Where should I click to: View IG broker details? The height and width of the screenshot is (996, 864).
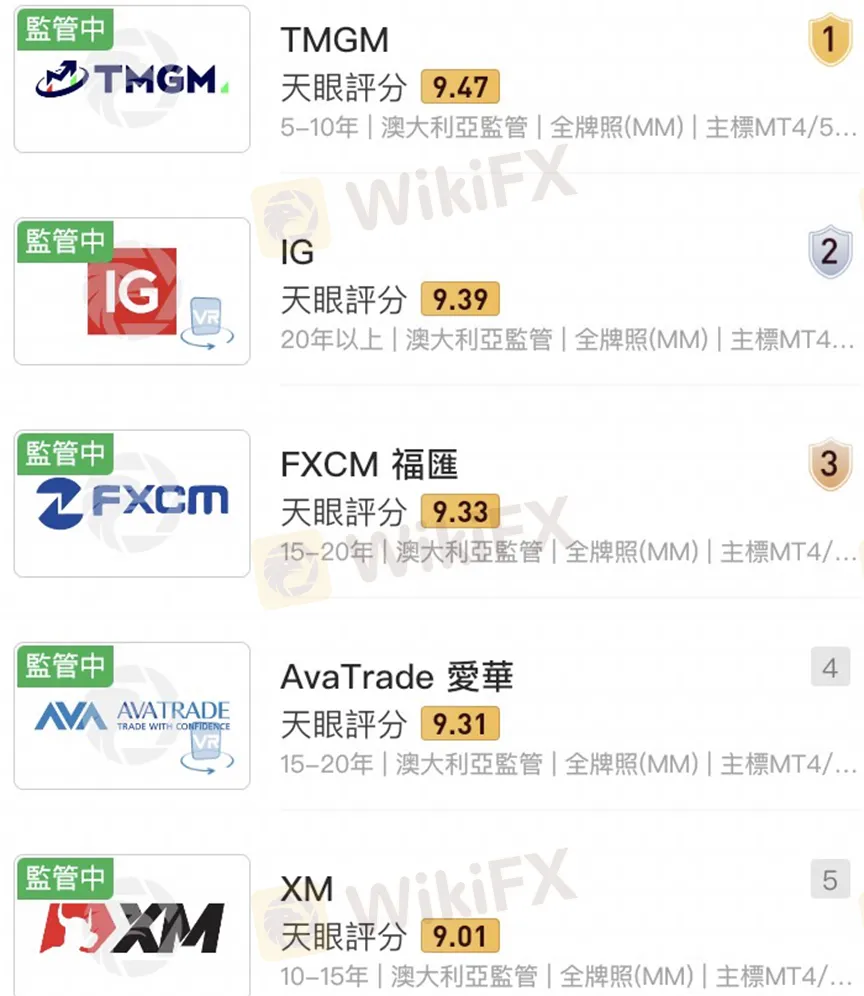297,253
